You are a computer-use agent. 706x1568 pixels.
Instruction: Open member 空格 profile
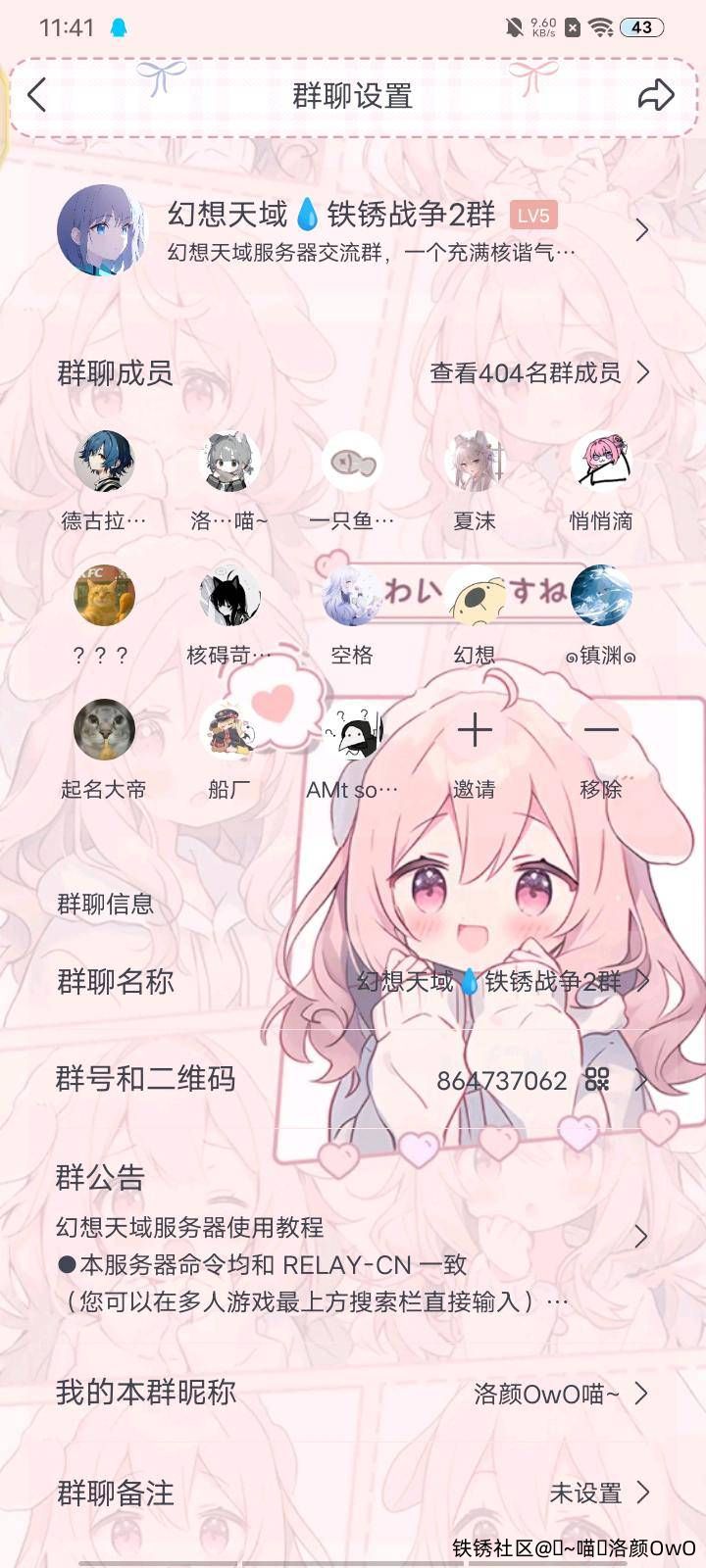pos(352,596)
